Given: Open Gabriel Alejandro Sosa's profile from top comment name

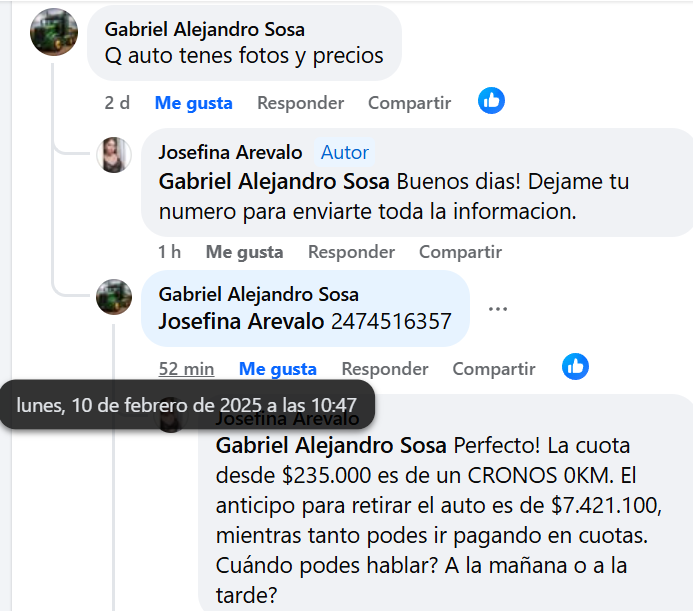Looking at the screenshot, I should (205, 30).
